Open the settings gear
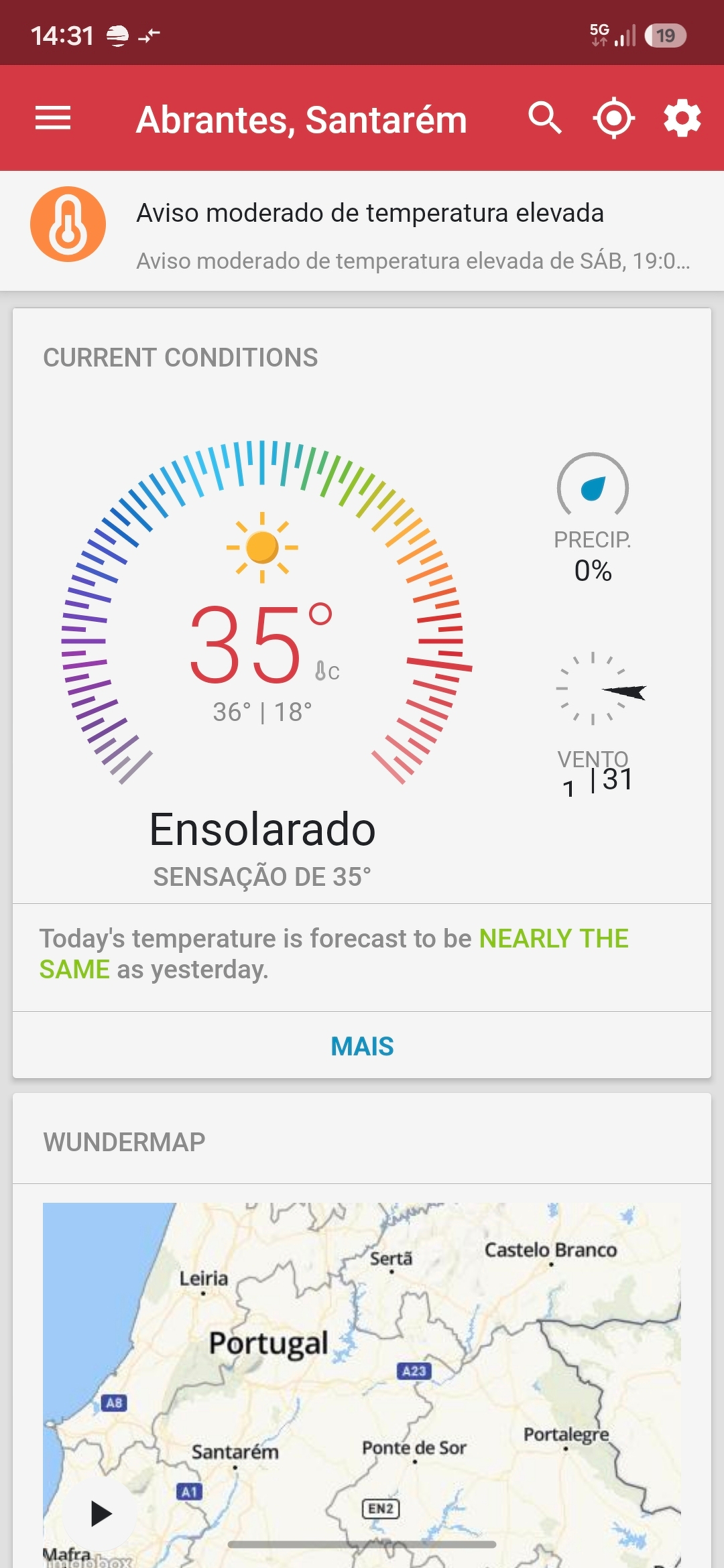 pos(682,119)
